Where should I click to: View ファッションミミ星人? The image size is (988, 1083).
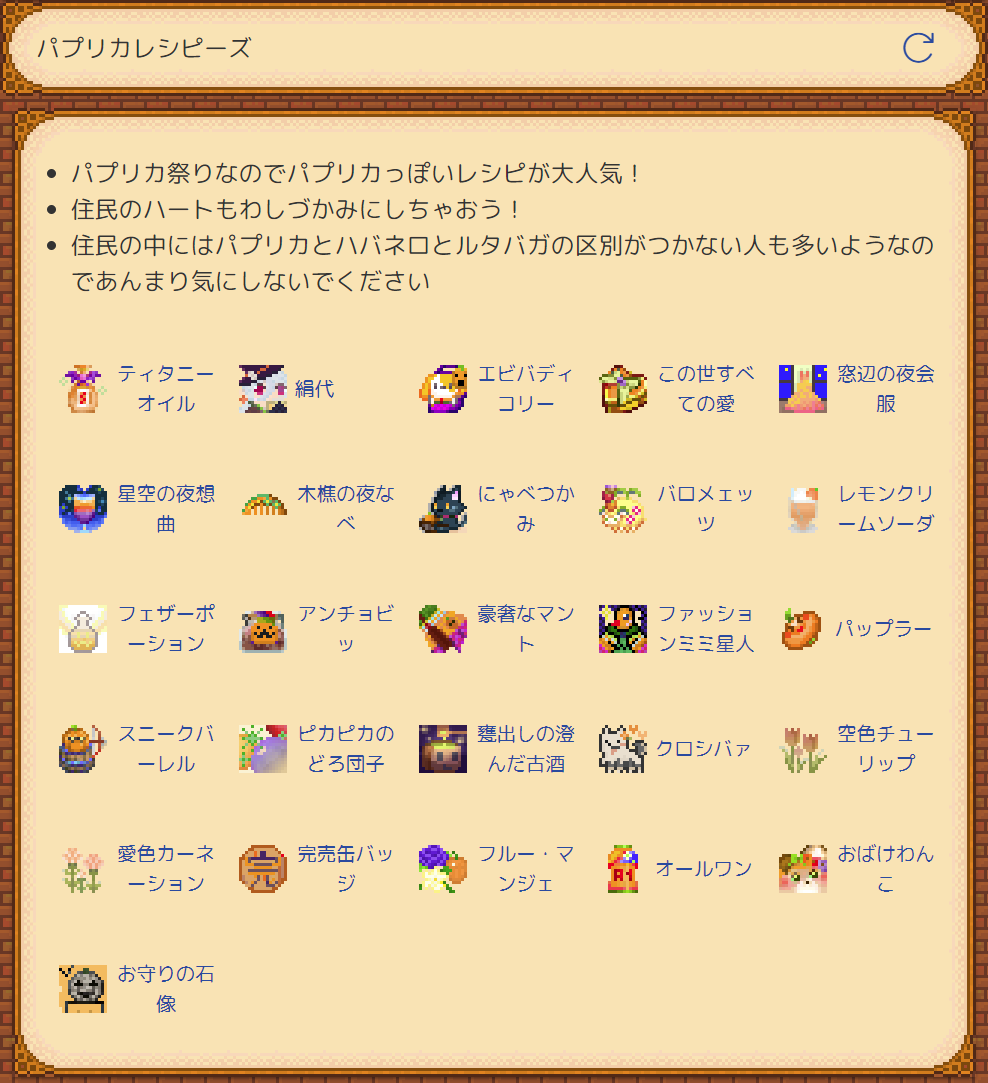[x=705, y=629]
